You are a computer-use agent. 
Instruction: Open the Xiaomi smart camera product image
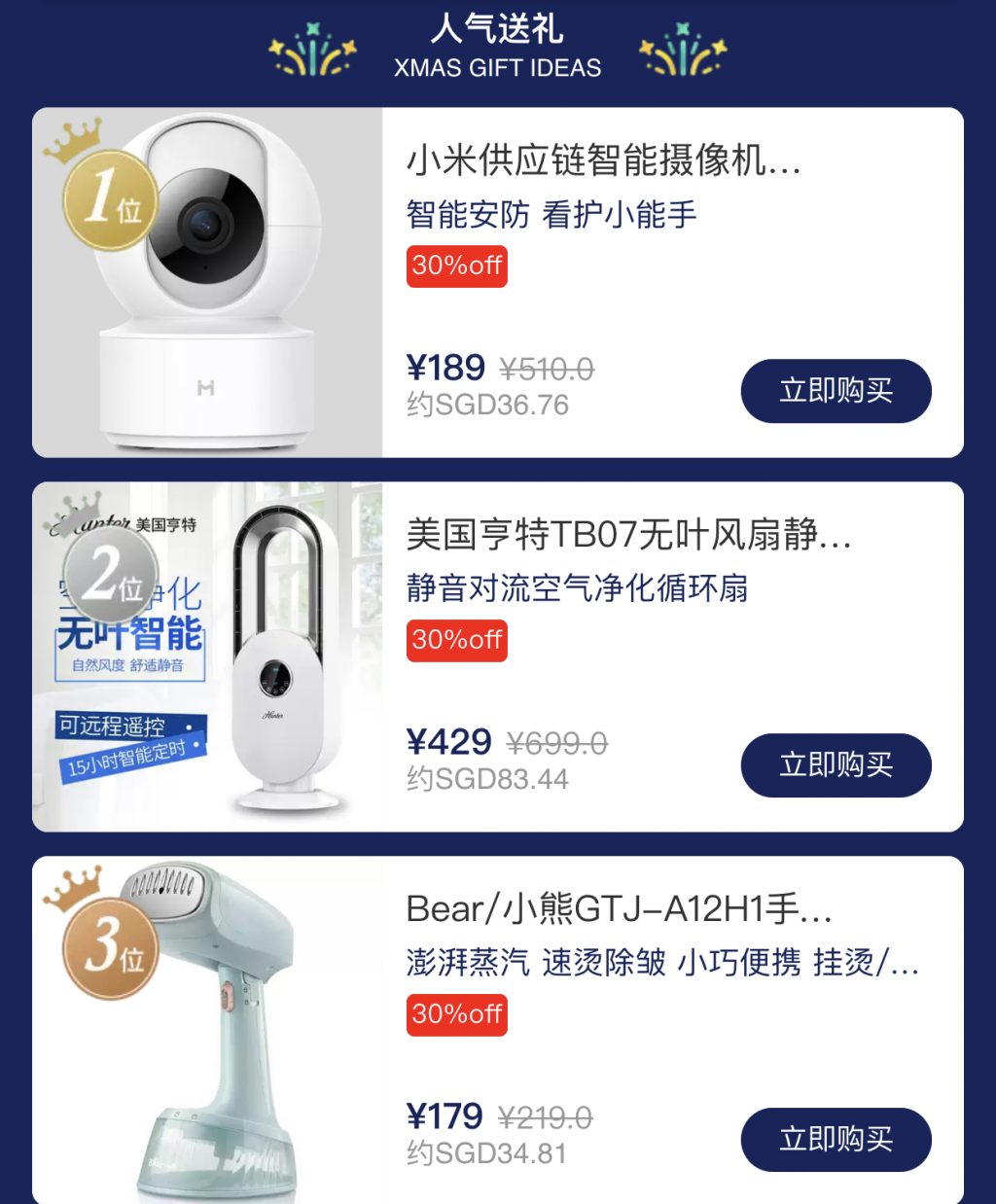[x=208, y=283]
